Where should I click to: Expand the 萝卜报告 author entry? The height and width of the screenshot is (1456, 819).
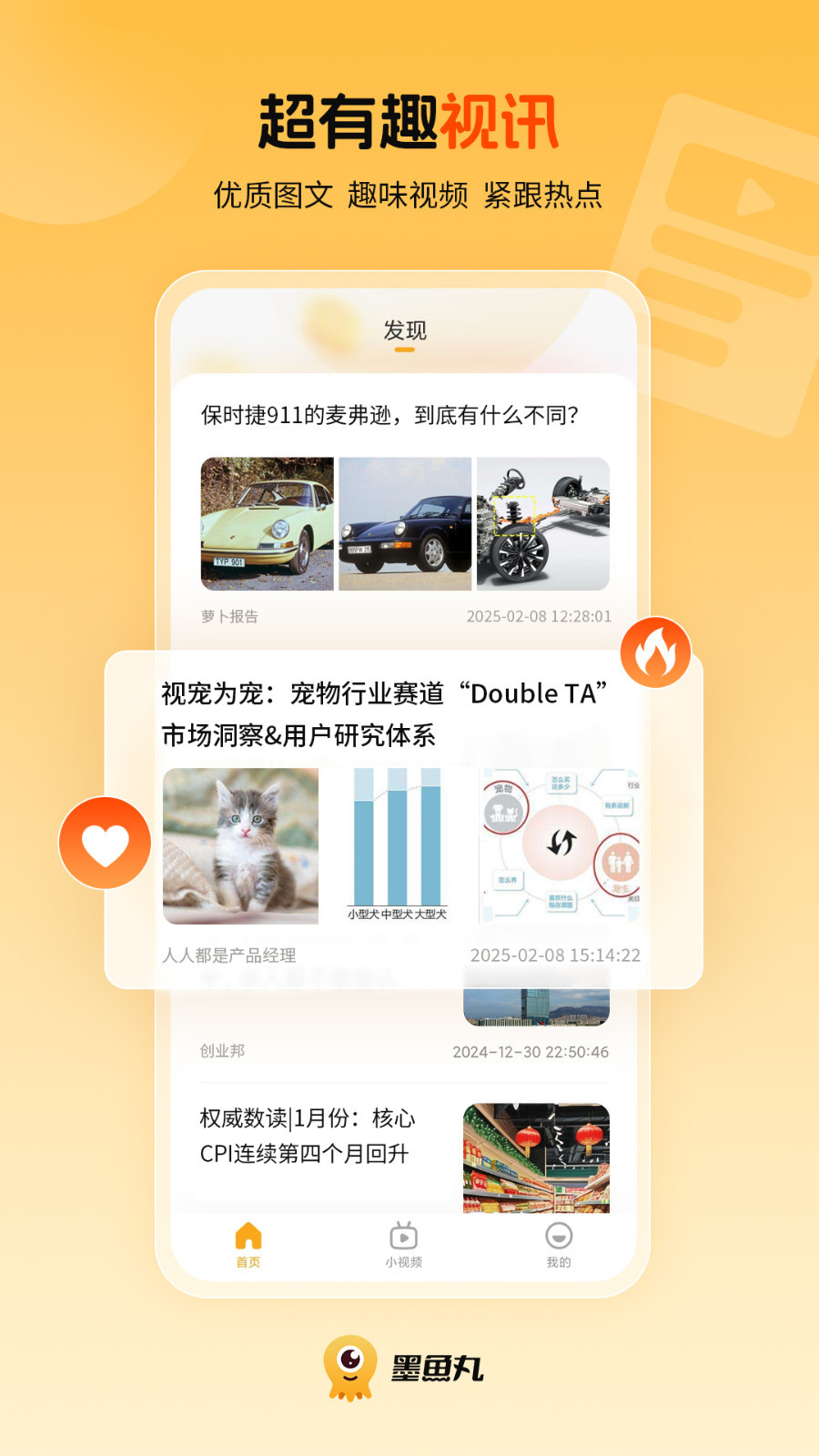(230, 615)
